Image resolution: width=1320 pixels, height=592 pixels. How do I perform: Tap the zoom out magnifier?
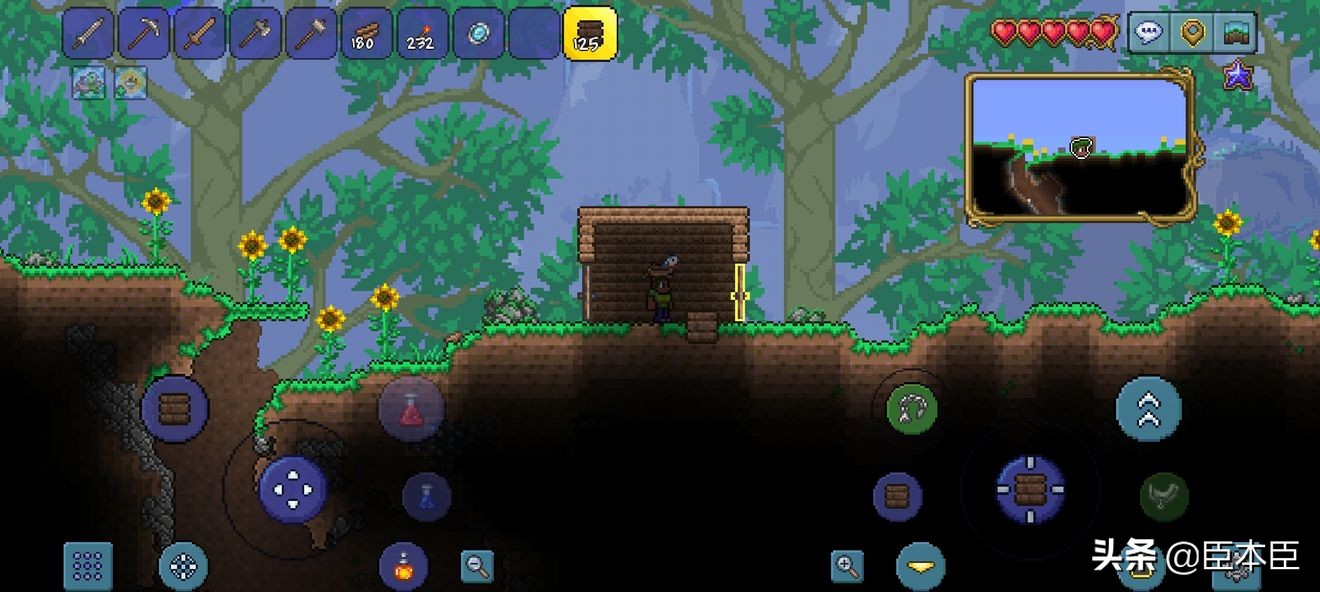point(477,567)
